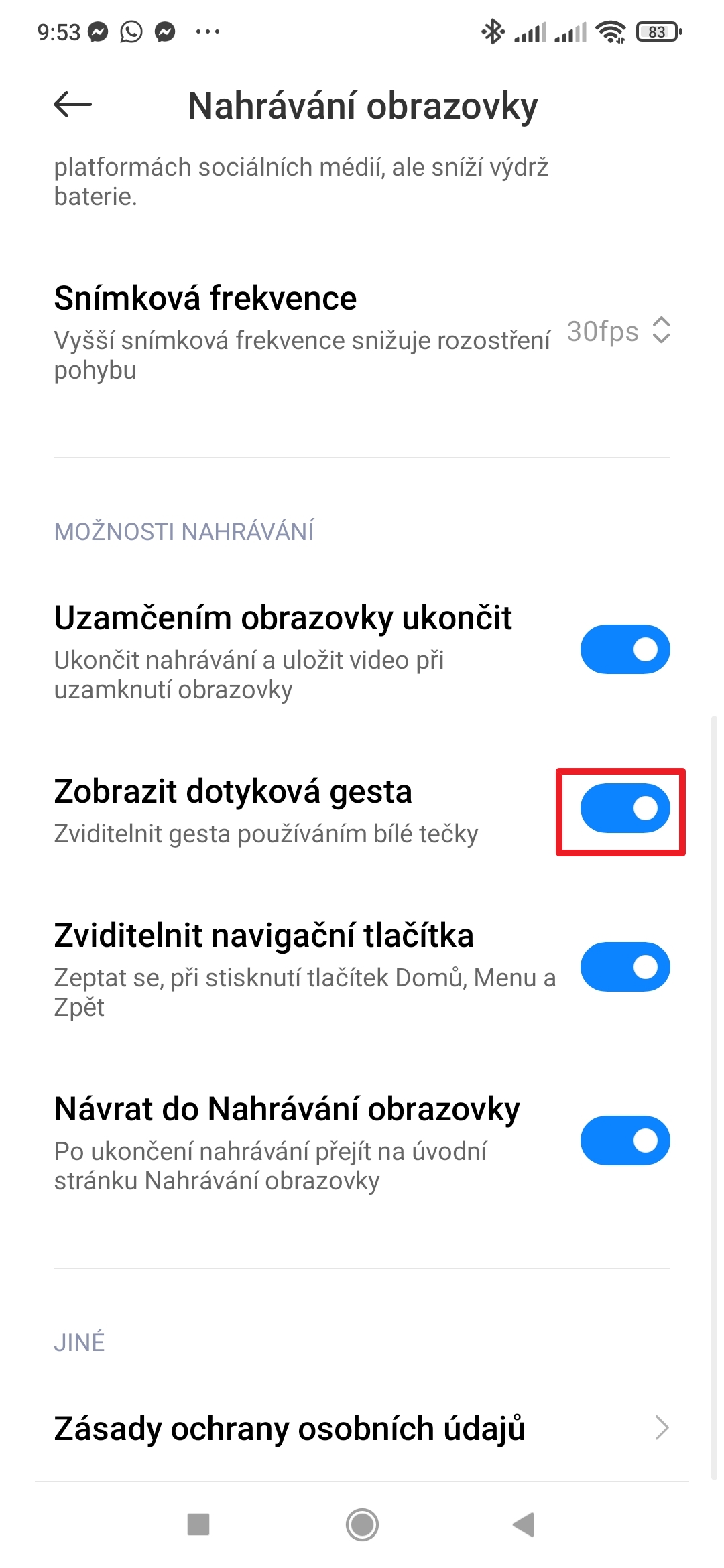Open recent apps via square button
This screenshot has width=724, height=1568.
[x=198, y=1524]
